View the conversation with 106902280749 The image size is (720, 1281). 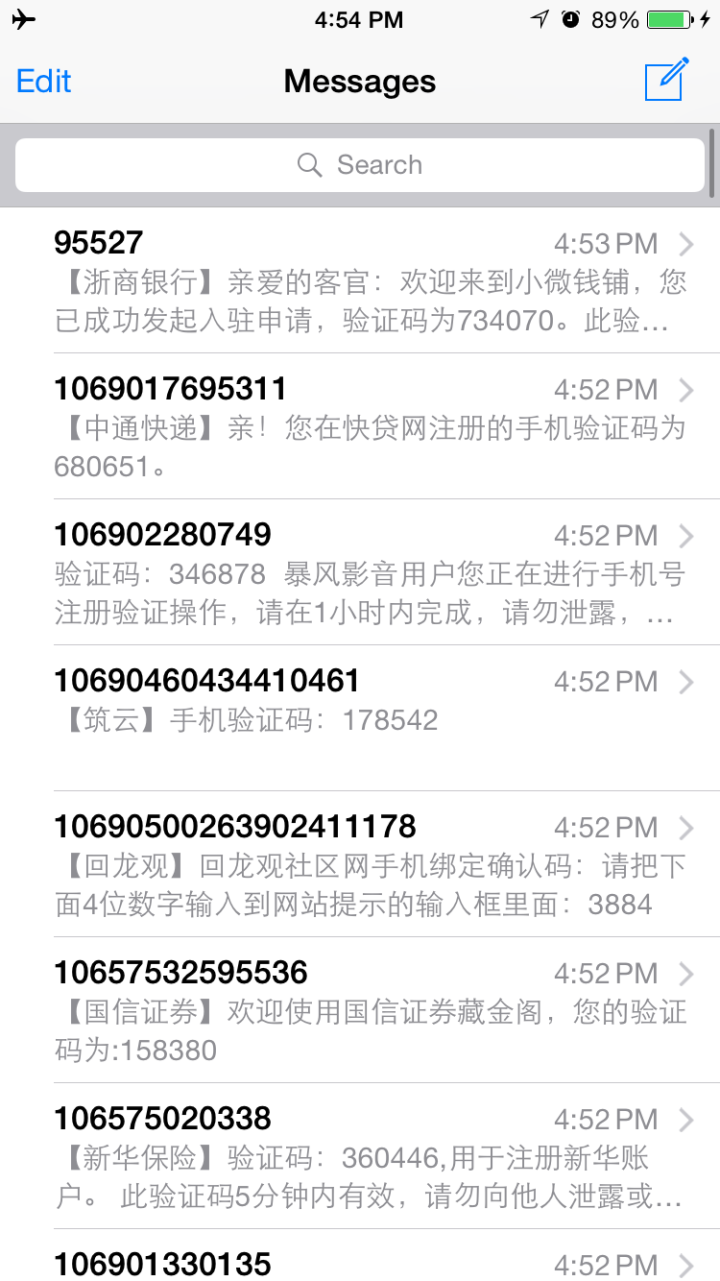pos(370,572)
